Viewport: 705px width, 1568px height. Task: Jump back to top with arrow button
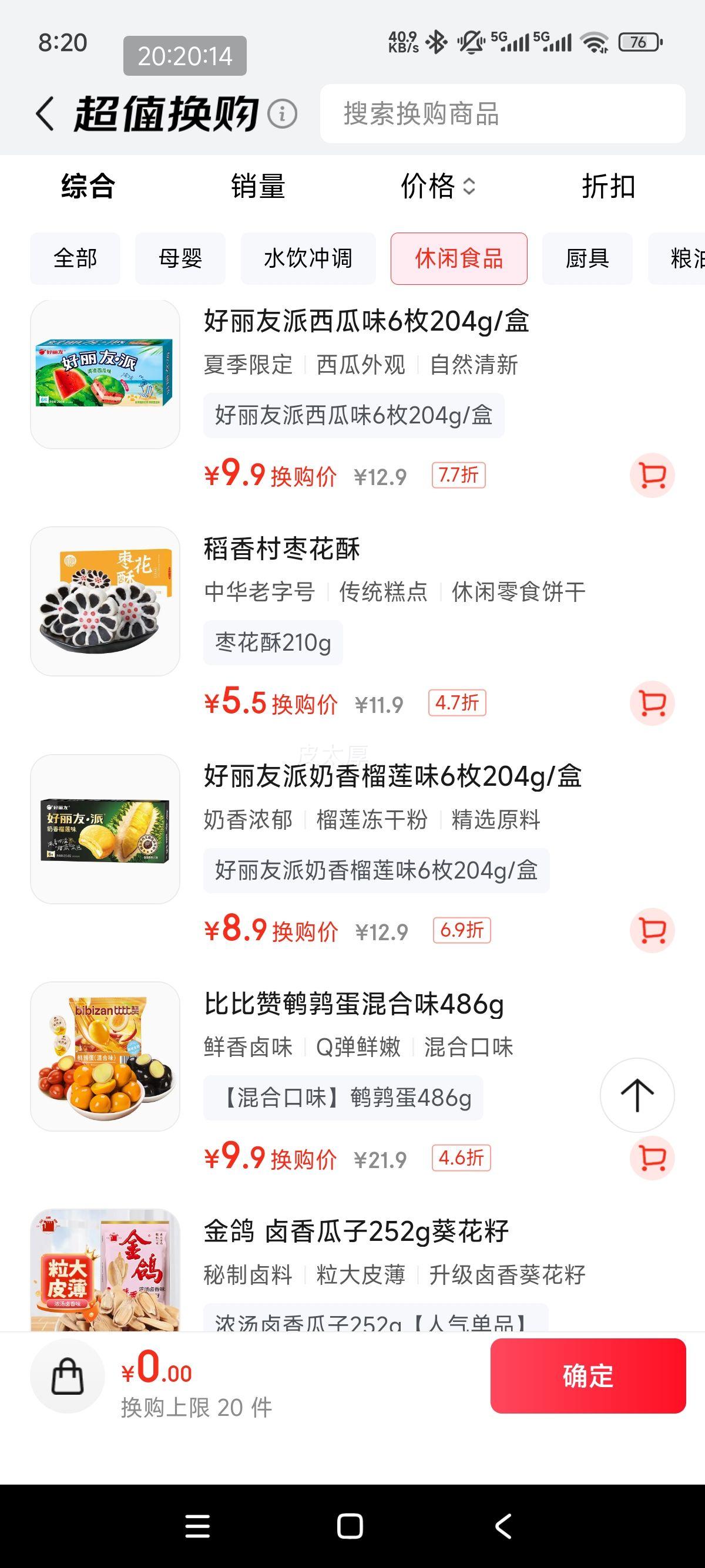click(x=637, y=1095)
